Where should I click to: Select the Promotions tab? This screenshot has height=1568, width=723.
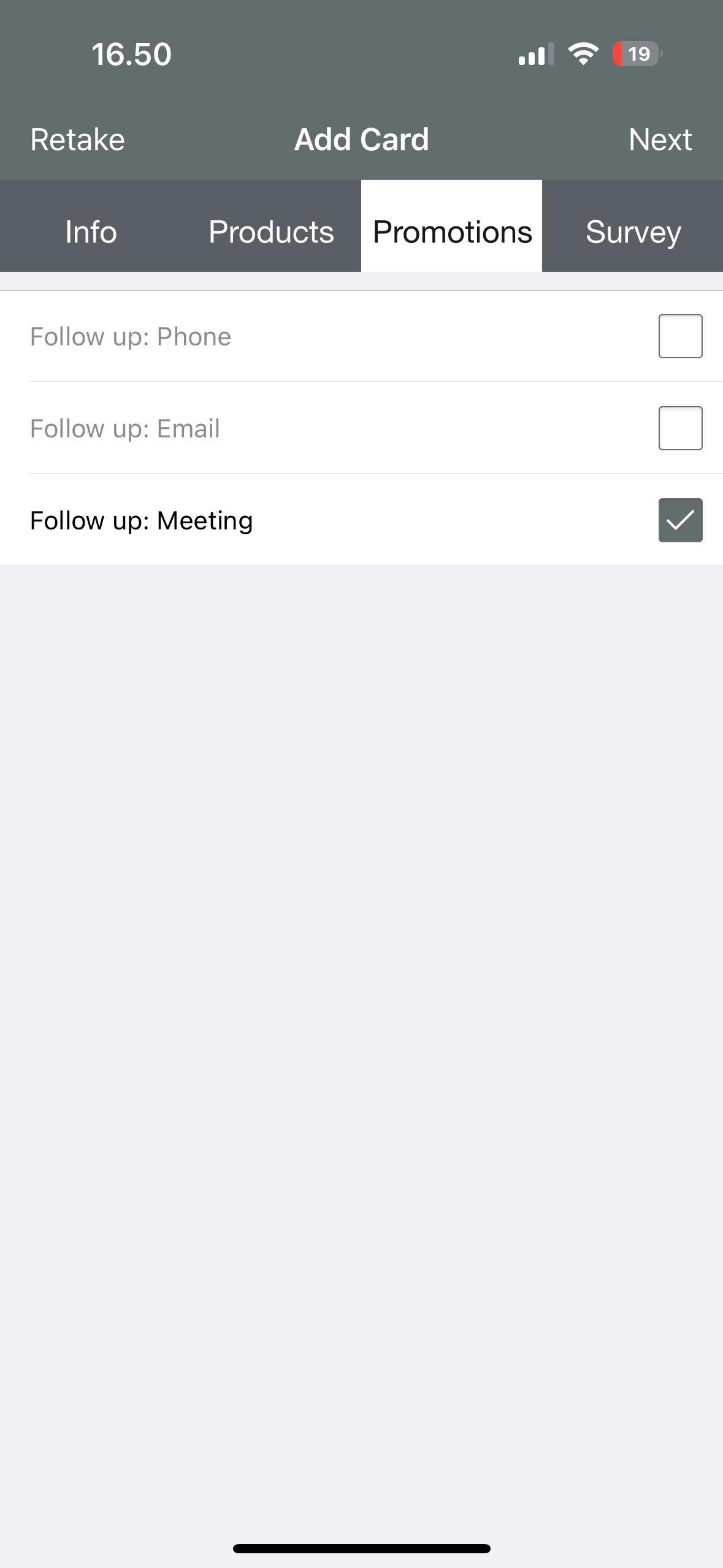click(x=452, y=232)
